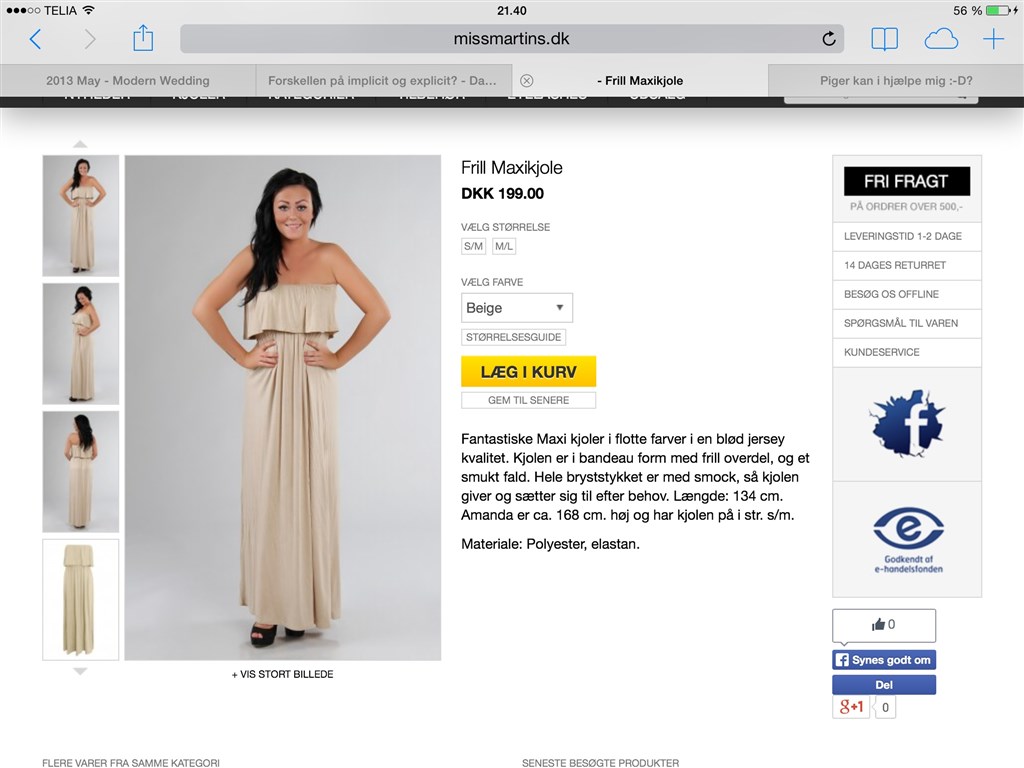1024x768 pixels.
Task: Open the Størrelsesguide
Action: click(513, 338)
